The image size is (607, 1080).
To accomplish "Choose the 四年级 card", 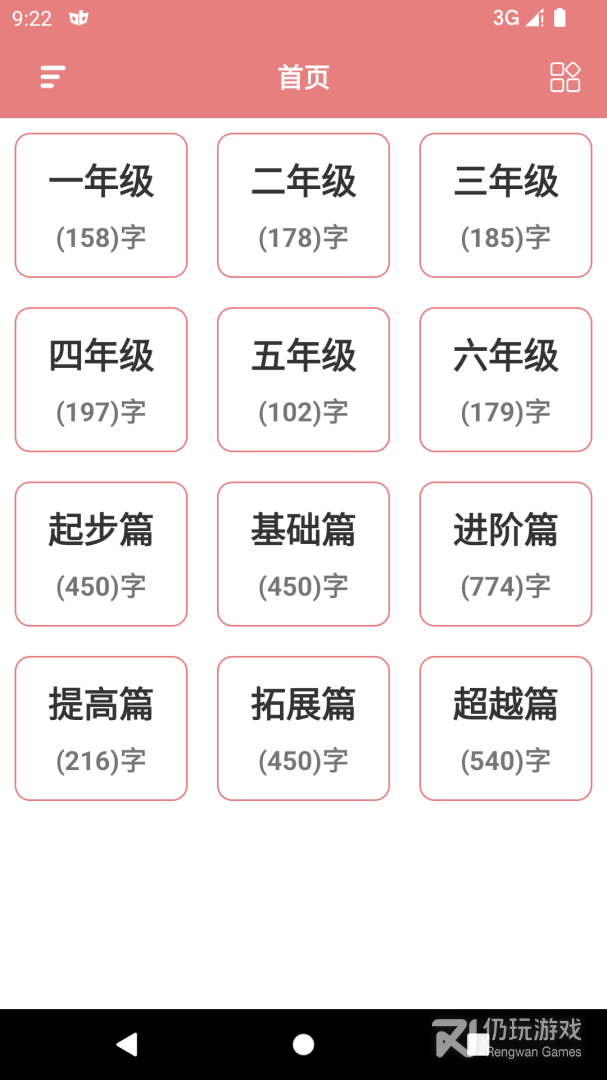I will coord(101,380).
